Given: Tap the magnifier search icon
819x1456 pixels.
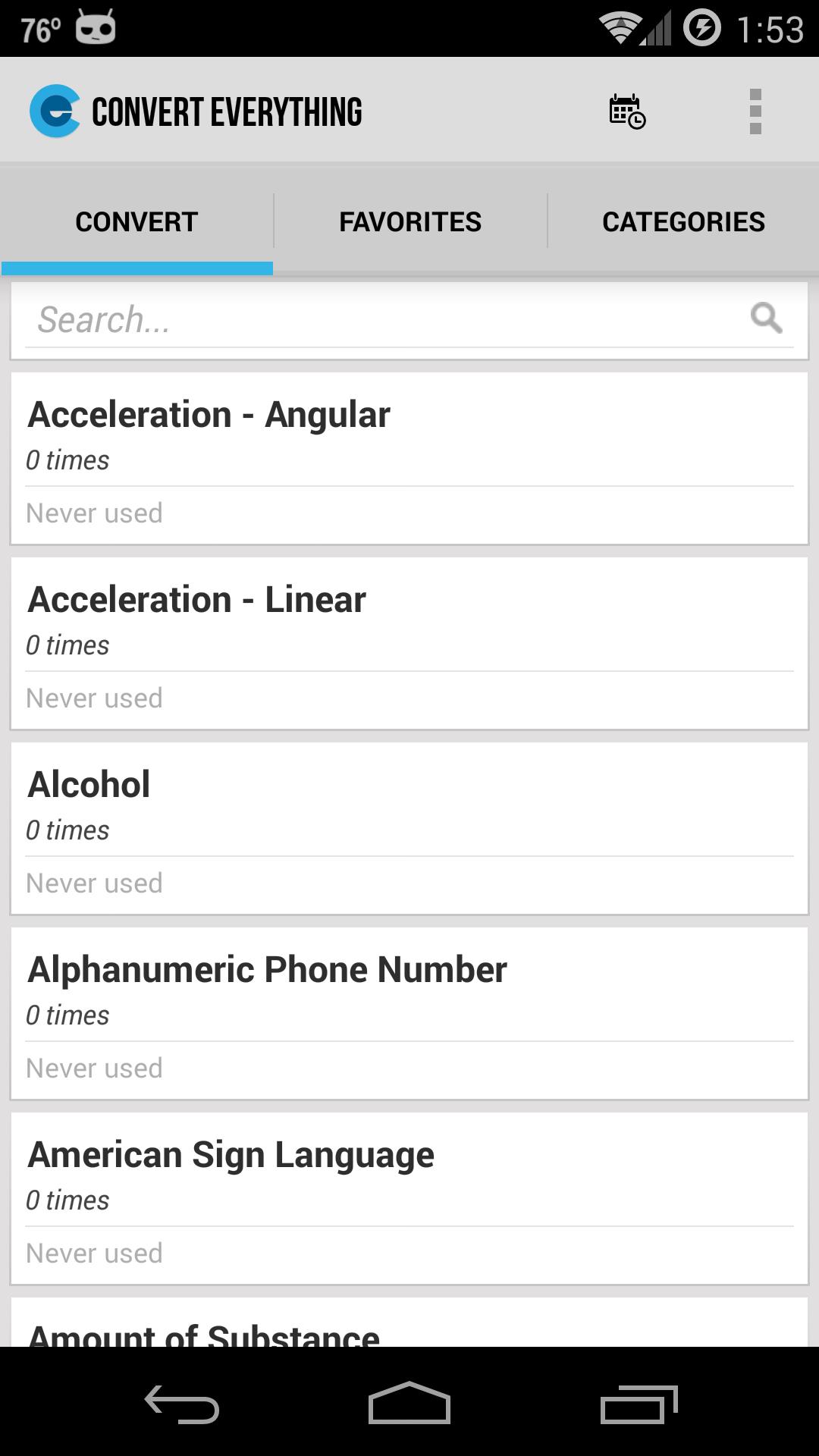Looking at the screenshot, I should [766, 318].
